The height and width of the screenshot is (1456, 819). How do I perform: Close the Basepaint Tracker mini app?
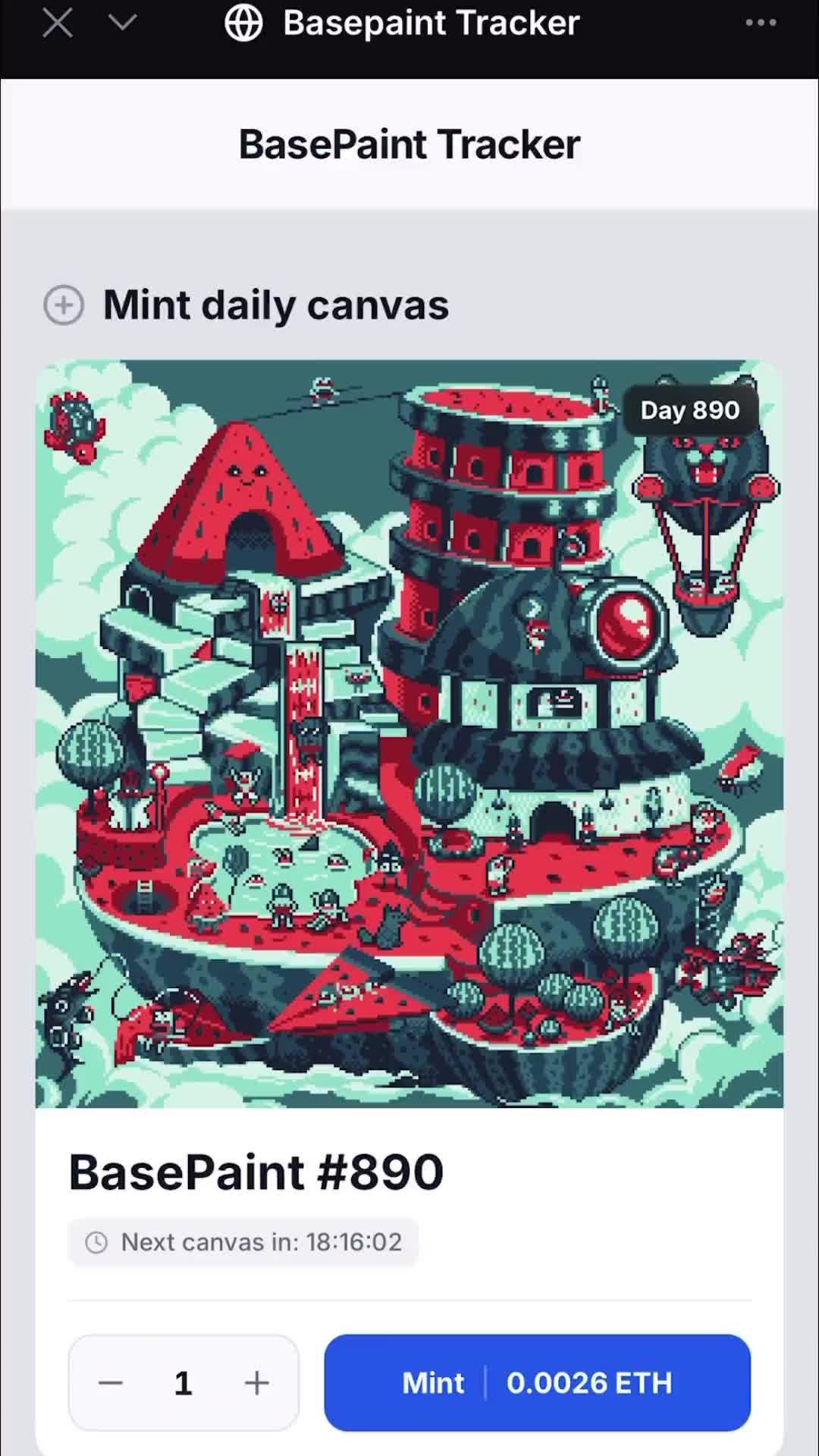pos(58,23)
